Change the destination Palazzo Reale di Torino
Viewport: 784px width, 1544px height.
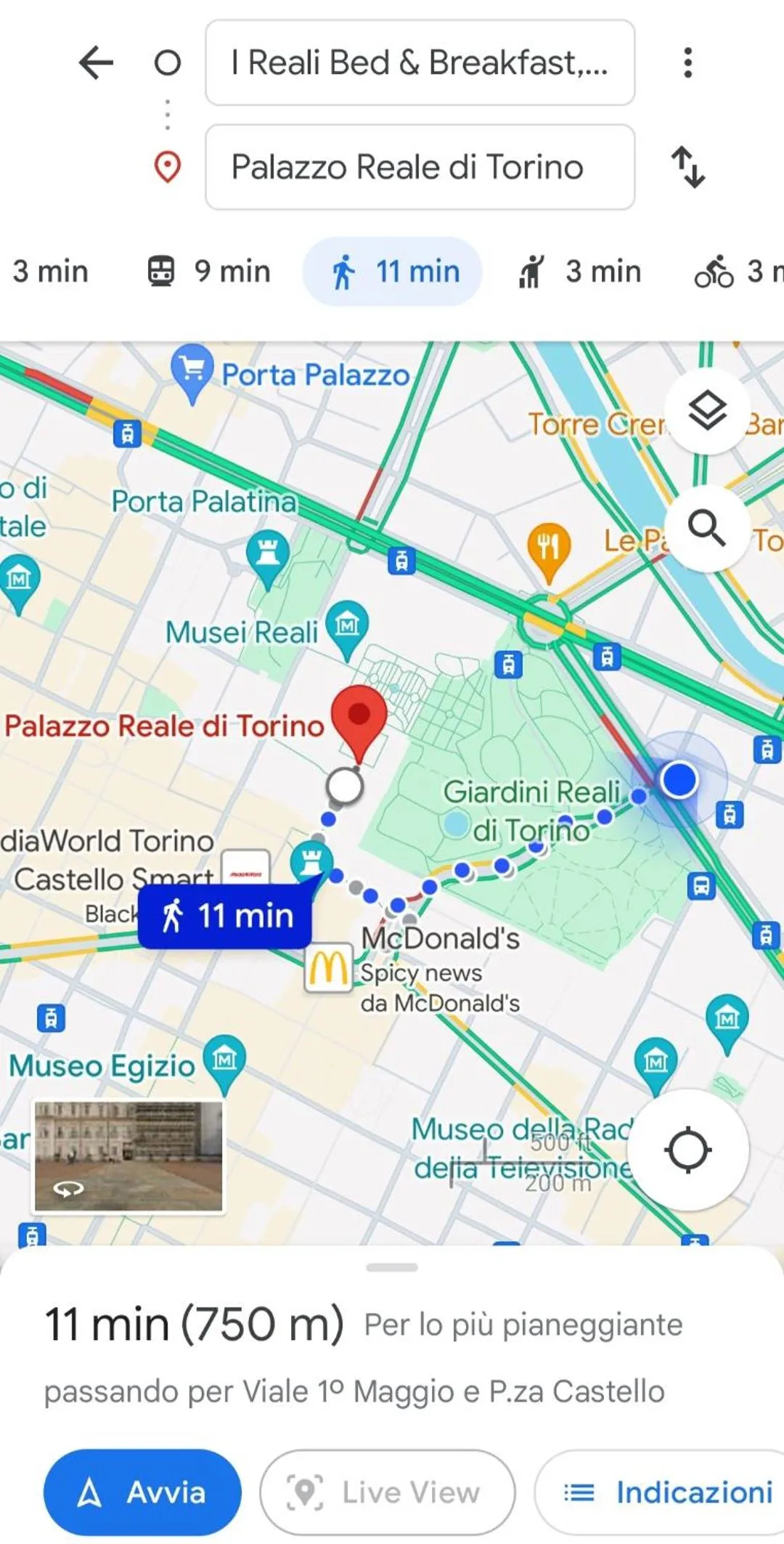420,167
